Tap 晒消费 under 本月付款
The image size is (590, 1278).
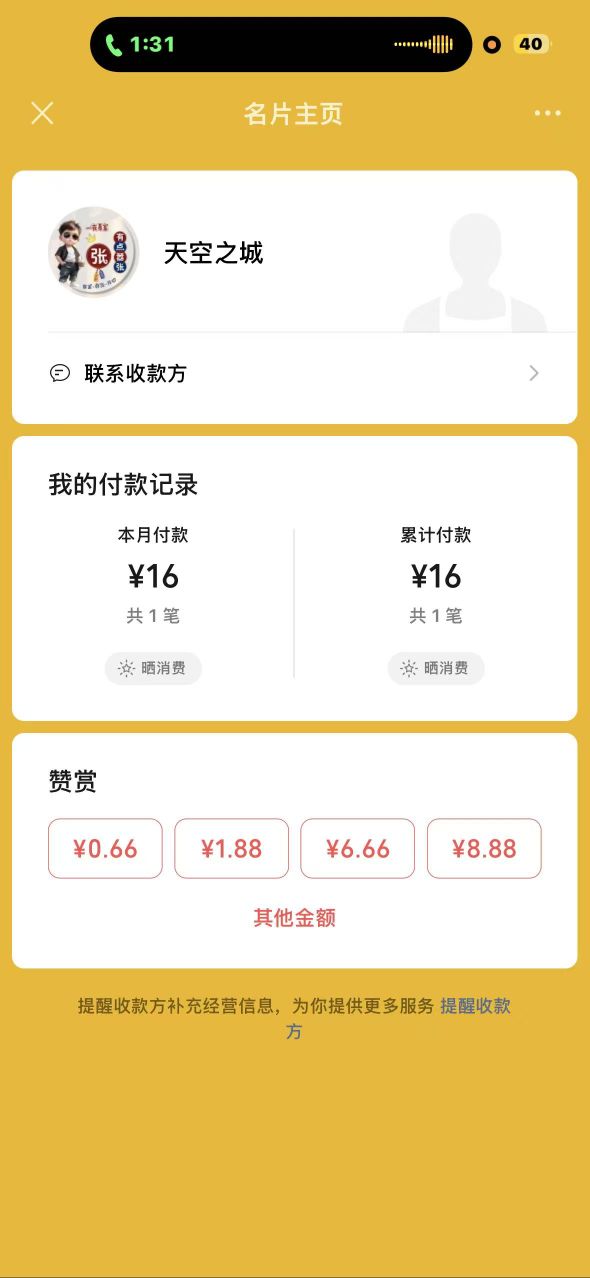153,668
